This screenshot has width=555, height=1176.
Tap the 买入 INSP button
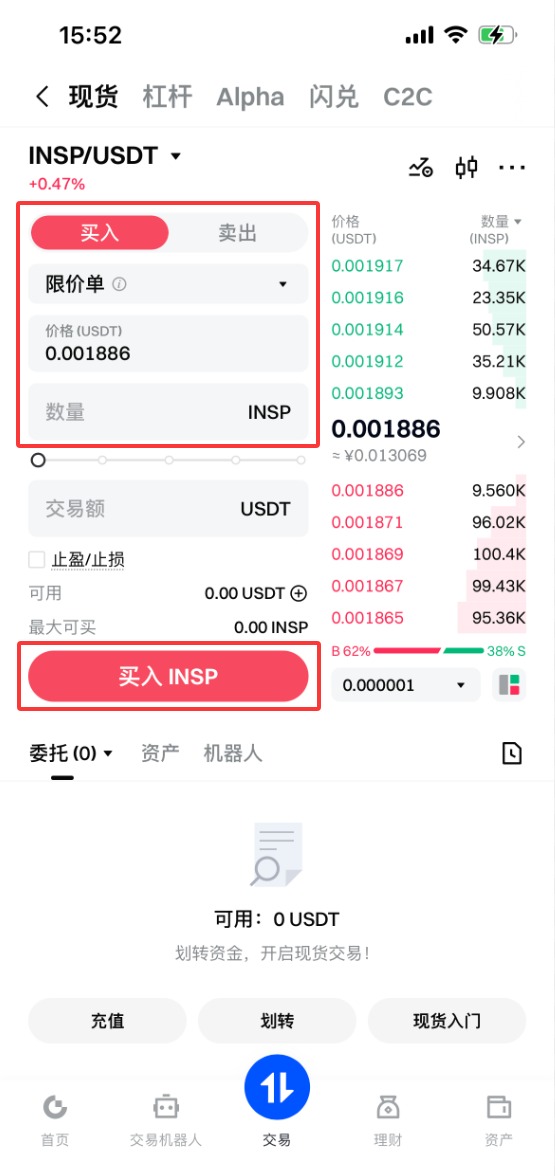click(168, 676)
